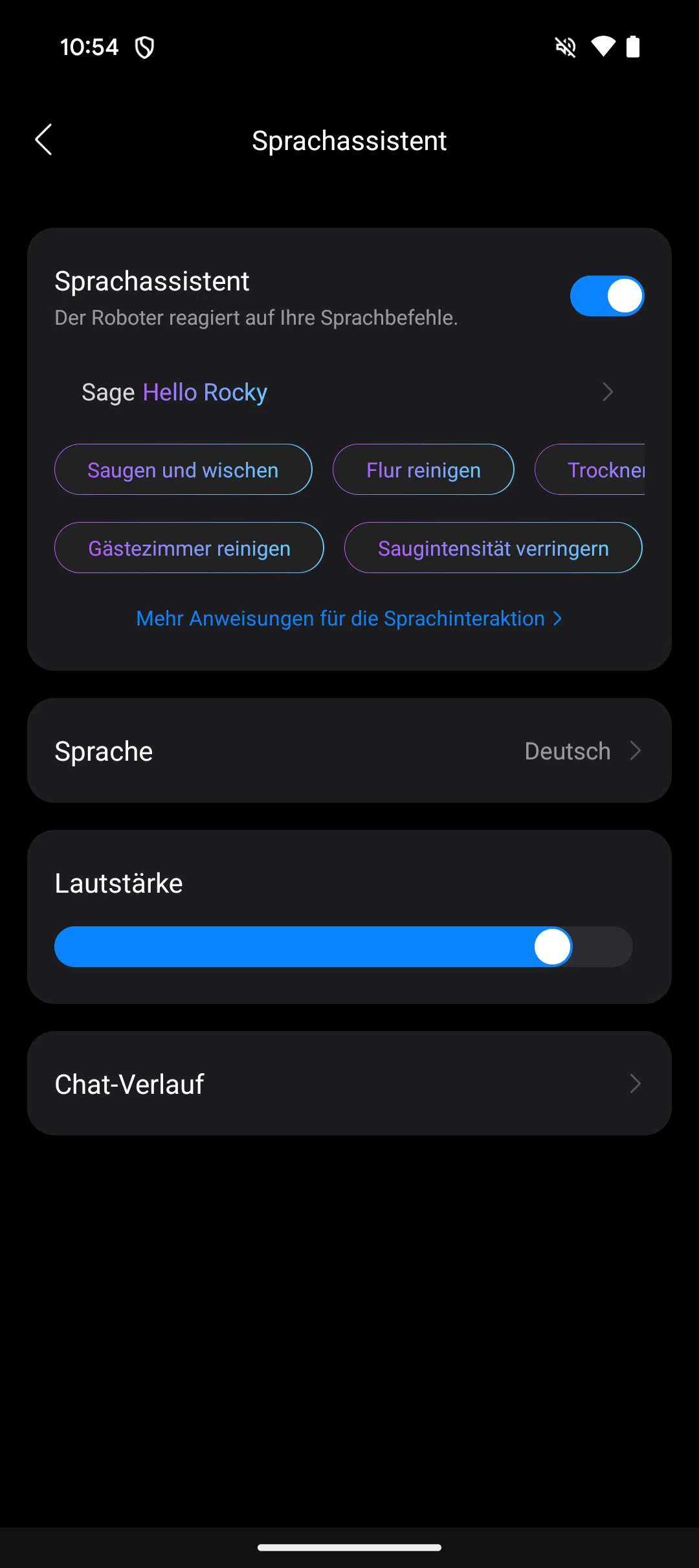Viewport: 699px width, 1568px height.
Task: Tap the partially visible Trockner chip
Action: click(590, 470)
